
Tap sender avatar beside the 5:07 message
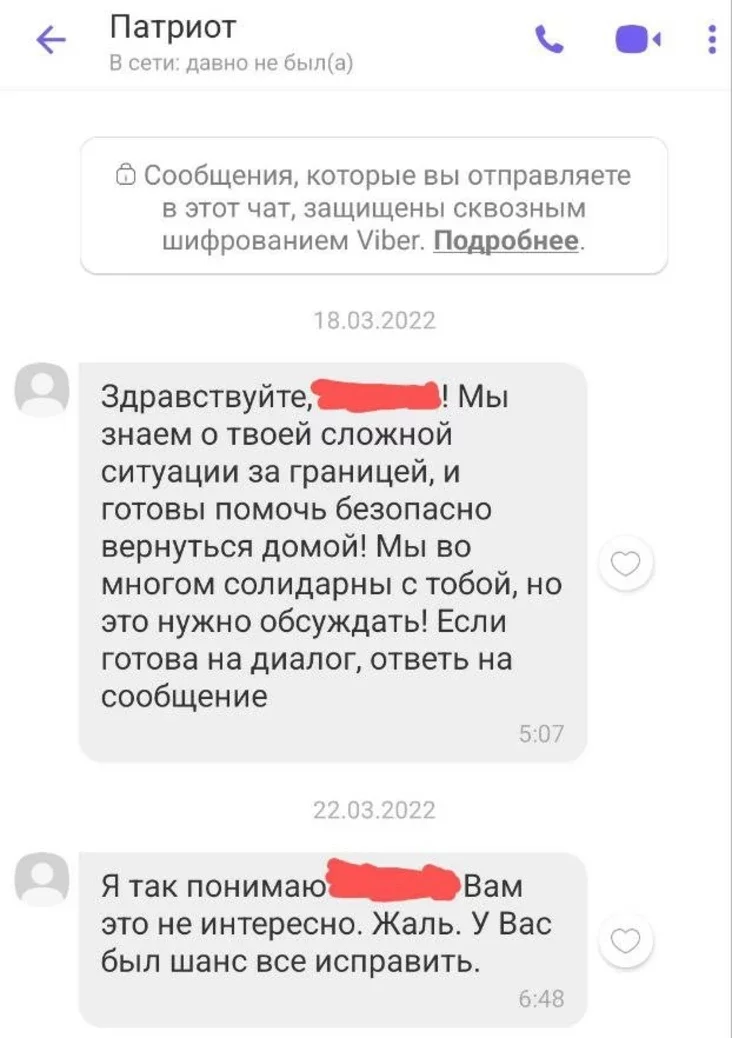point(42,389)
